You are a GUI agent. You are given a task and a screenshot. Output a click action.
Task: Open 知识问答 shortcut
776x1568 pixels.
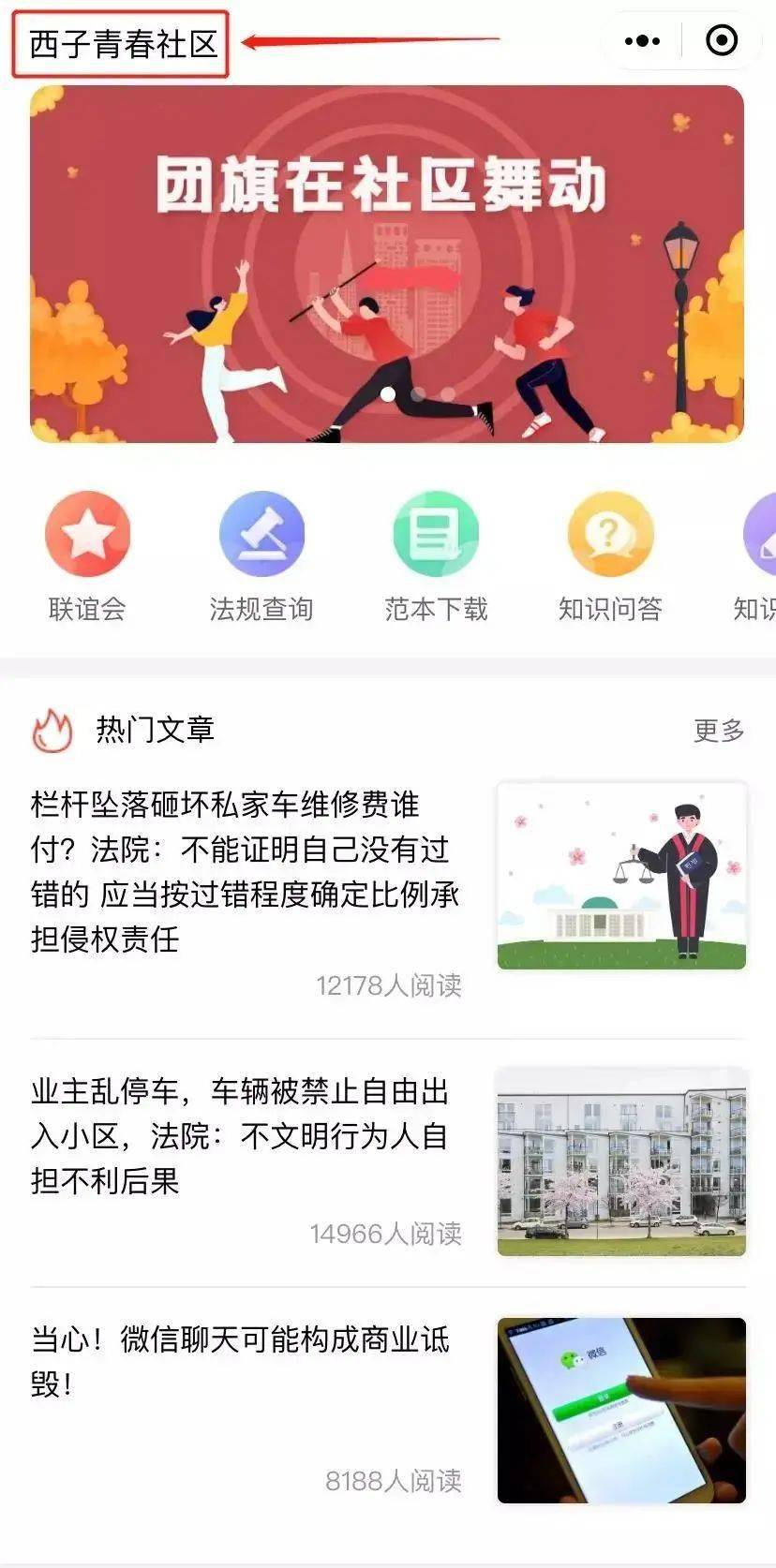click(x=610, y=557)
